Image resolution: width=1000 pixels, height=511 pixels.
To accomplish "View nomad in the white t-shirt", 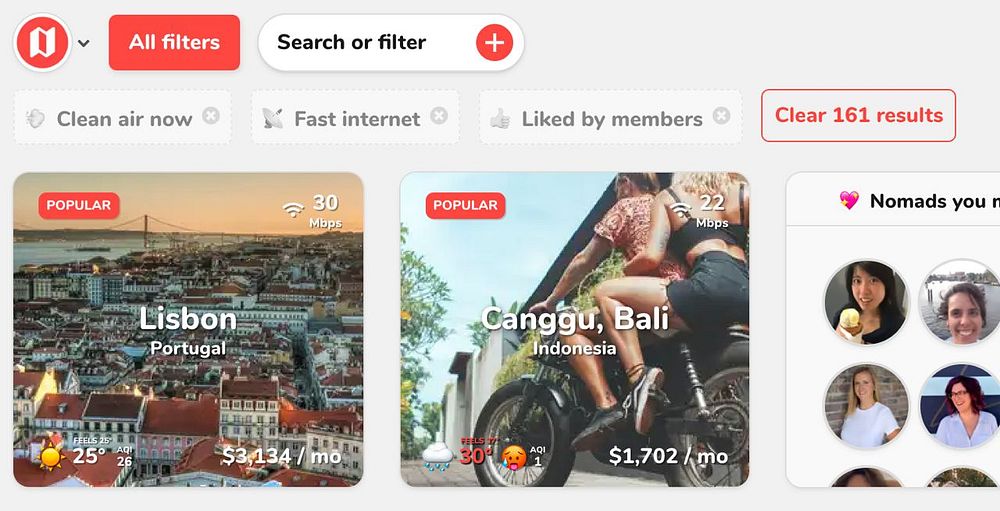I will click(865, 404).
